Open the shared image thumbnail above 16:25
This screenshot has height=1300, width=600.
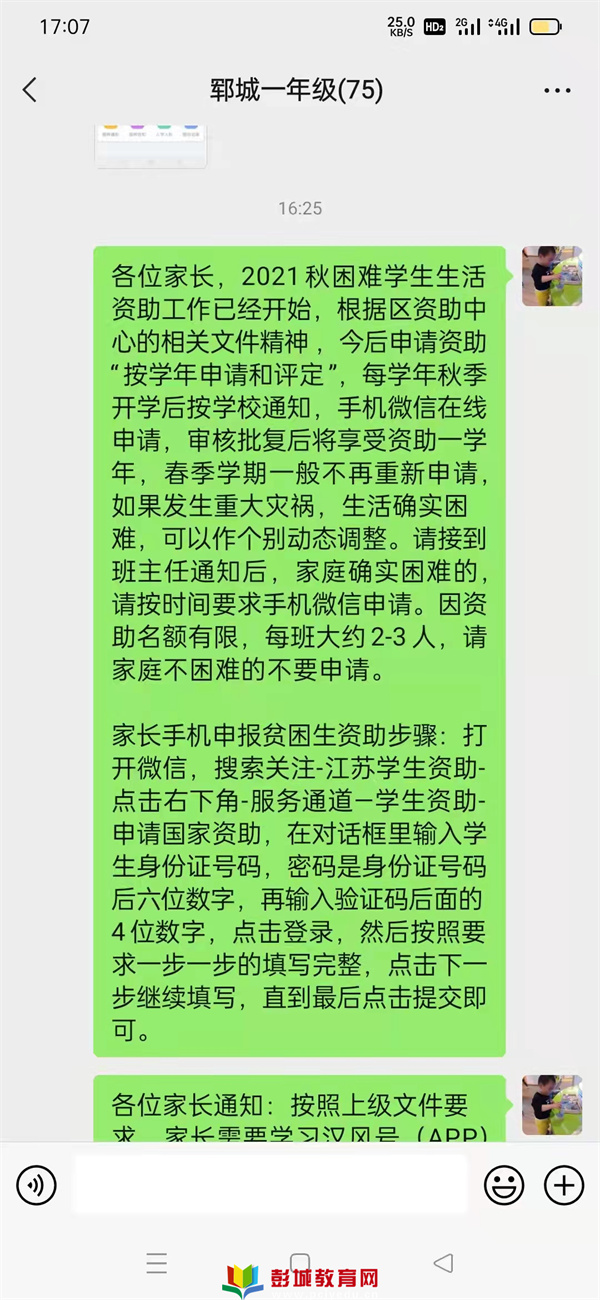[x=151, y=145]
